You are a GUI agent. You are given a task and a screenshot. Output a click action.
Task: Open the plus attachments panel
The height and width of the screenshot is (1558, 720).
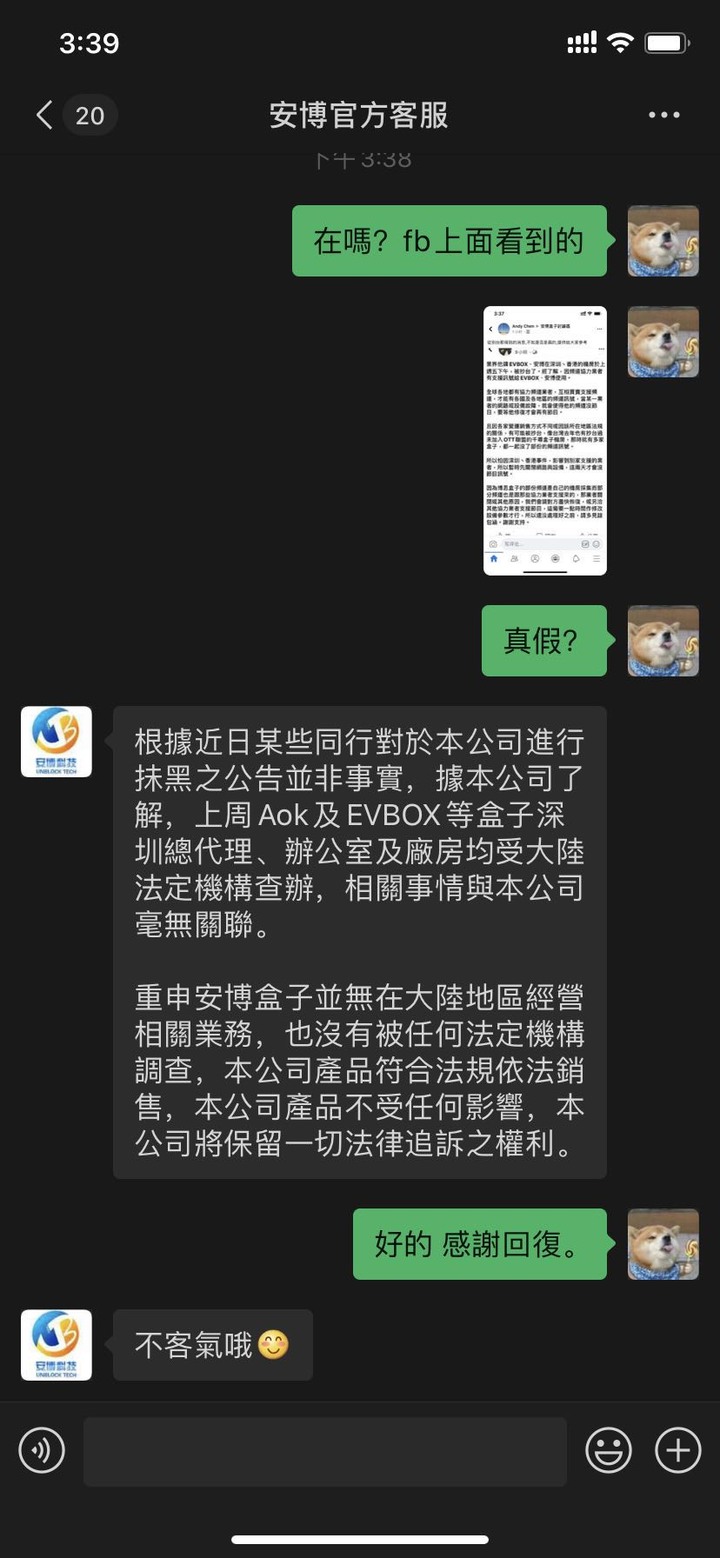tap(678, 1450)
